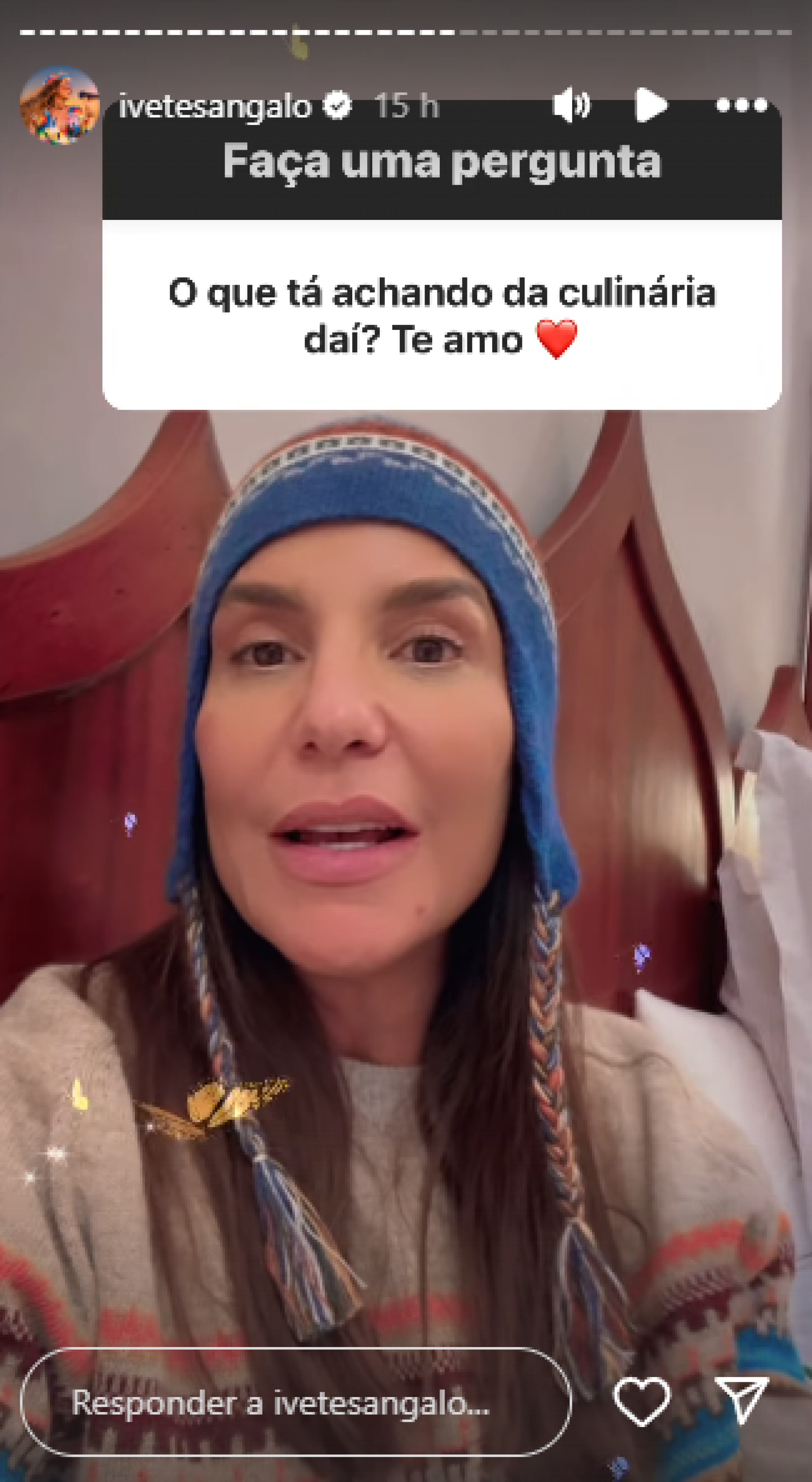Open the three-dot options menu
The height and width of the screenshot is (1482, 812).
point(741,105)
